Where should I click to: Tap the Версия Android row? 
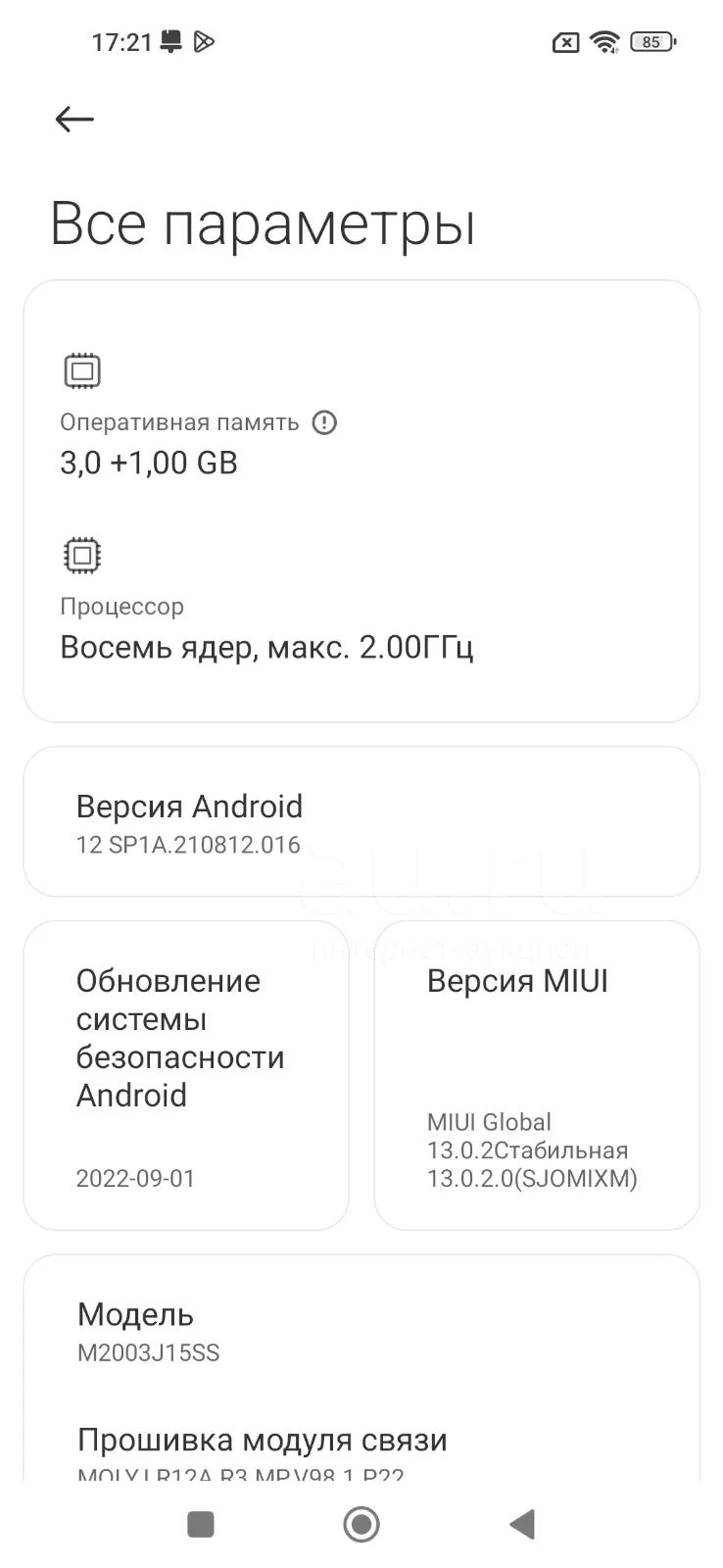(361, 822)
